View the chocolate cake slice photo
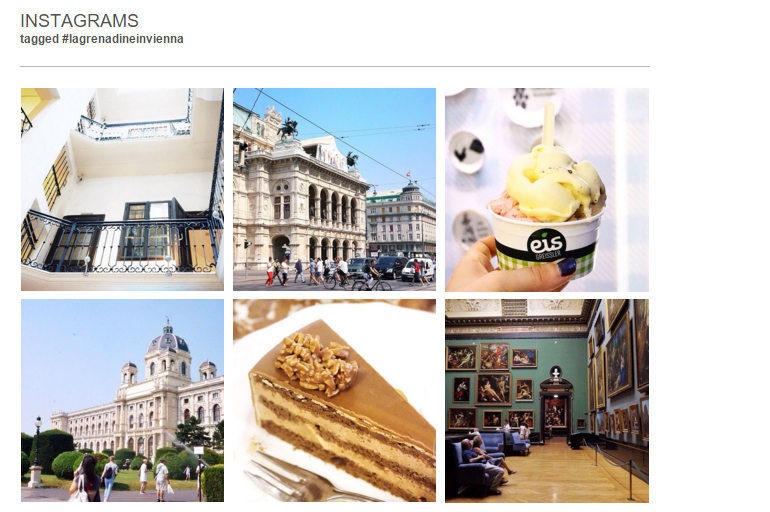770x512 pixels. [334, 400]
